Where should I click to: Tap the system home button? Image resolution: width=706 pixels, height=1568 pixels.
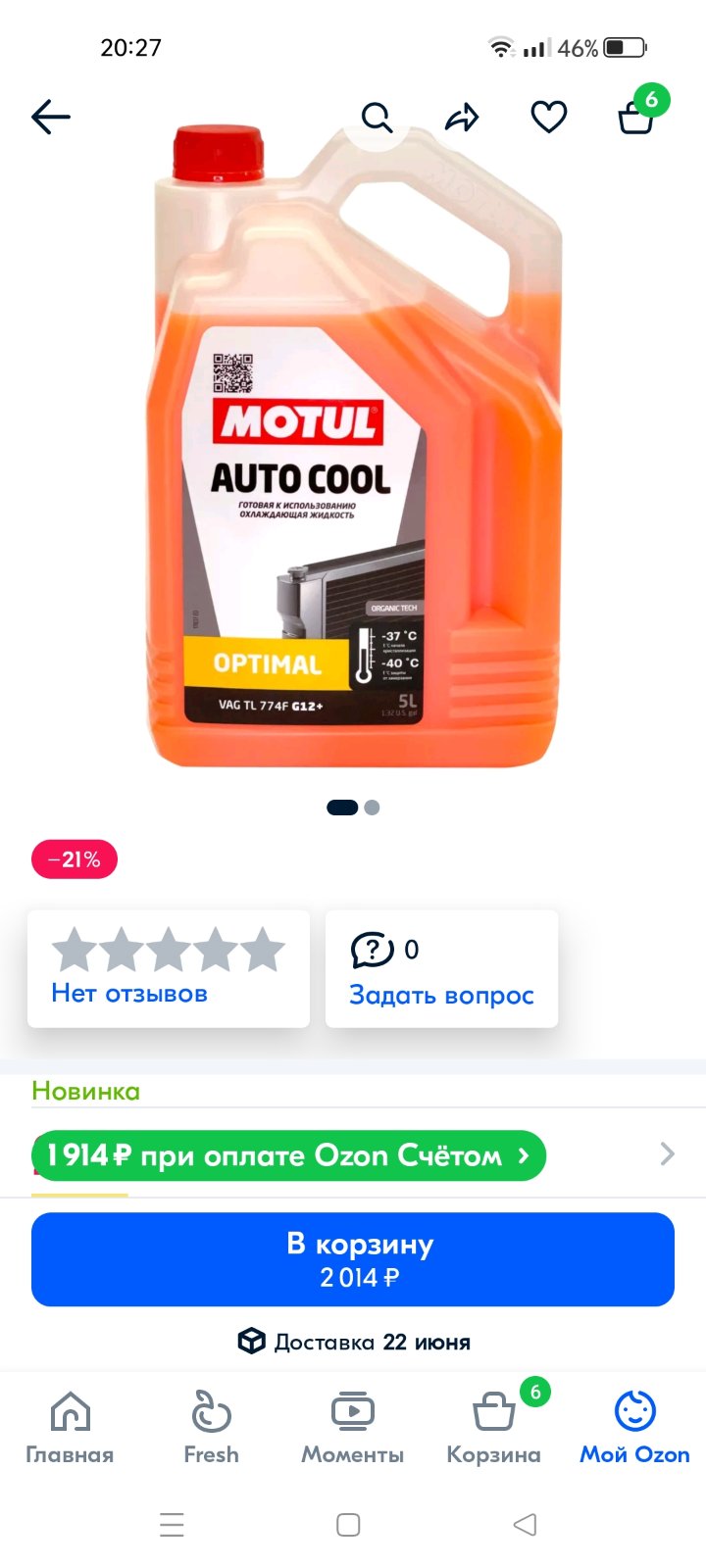click(x=348, y=1525)
